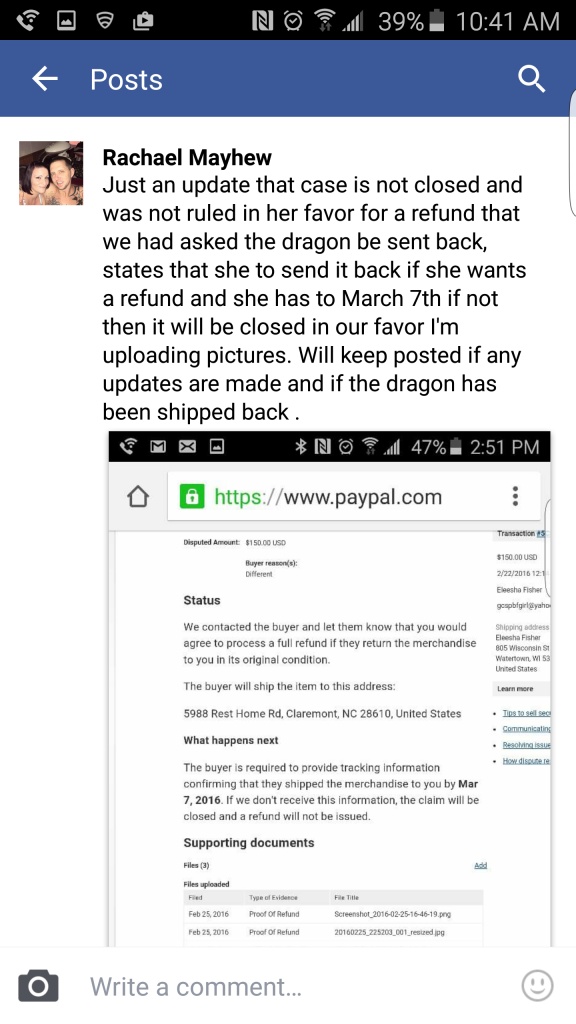Attach a photo with the camera icon
The image size is (576, 1024).
[x=38, y=986]
